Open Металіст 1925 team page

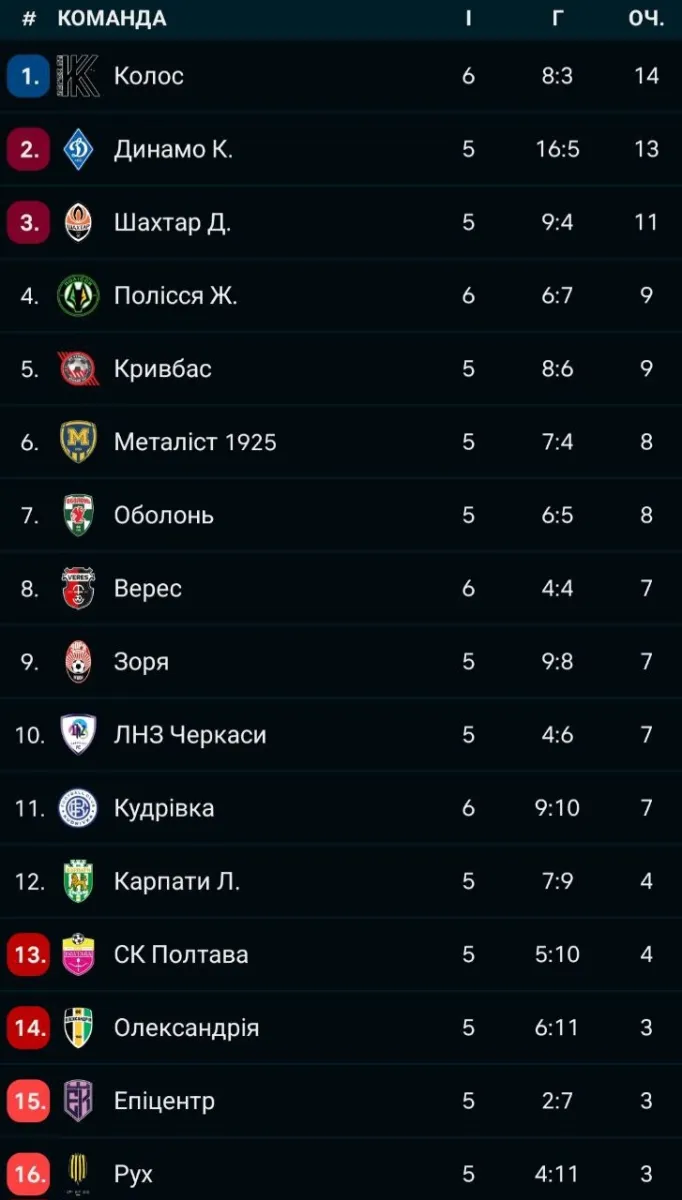click(x=195, y=442)
